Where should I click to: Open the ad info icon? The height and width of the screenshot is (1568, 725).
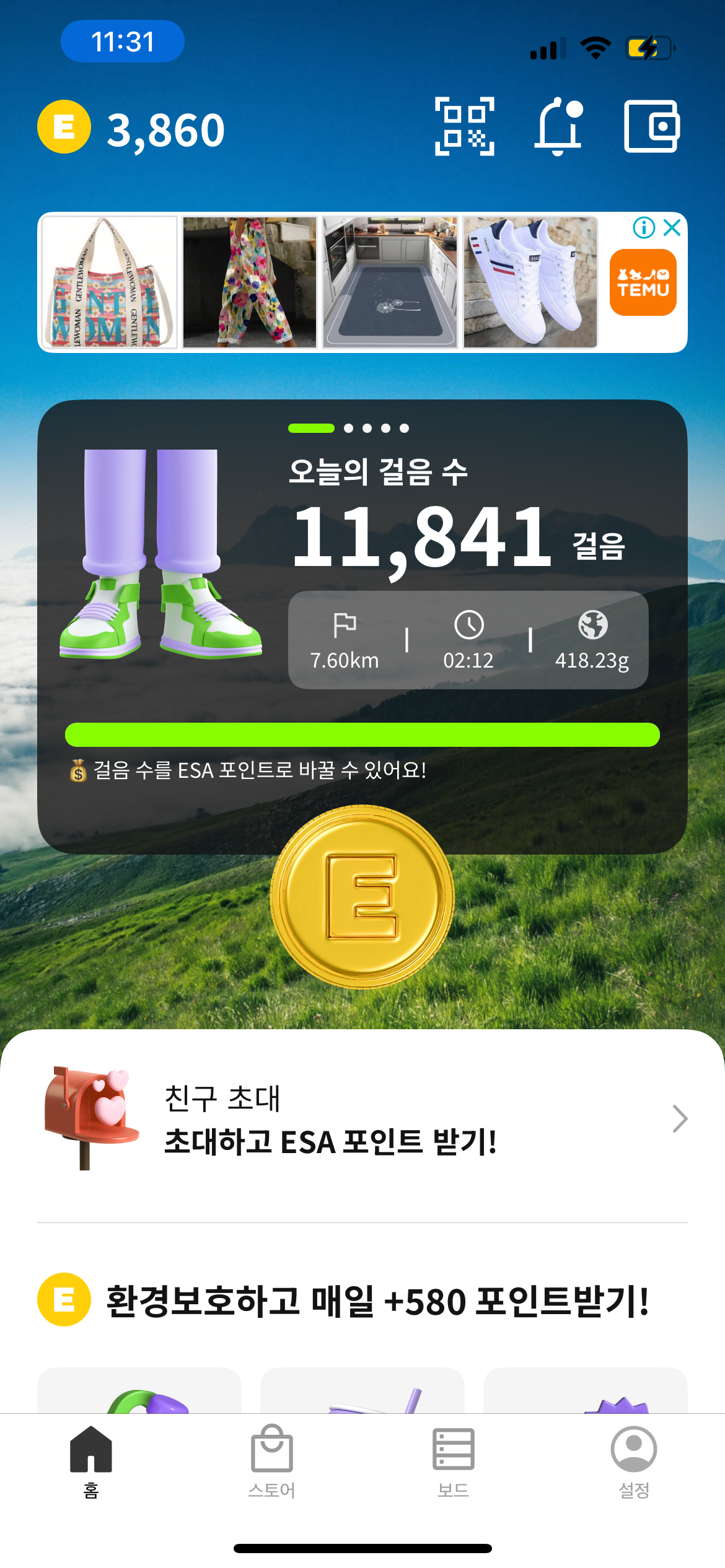click(644, 228)
